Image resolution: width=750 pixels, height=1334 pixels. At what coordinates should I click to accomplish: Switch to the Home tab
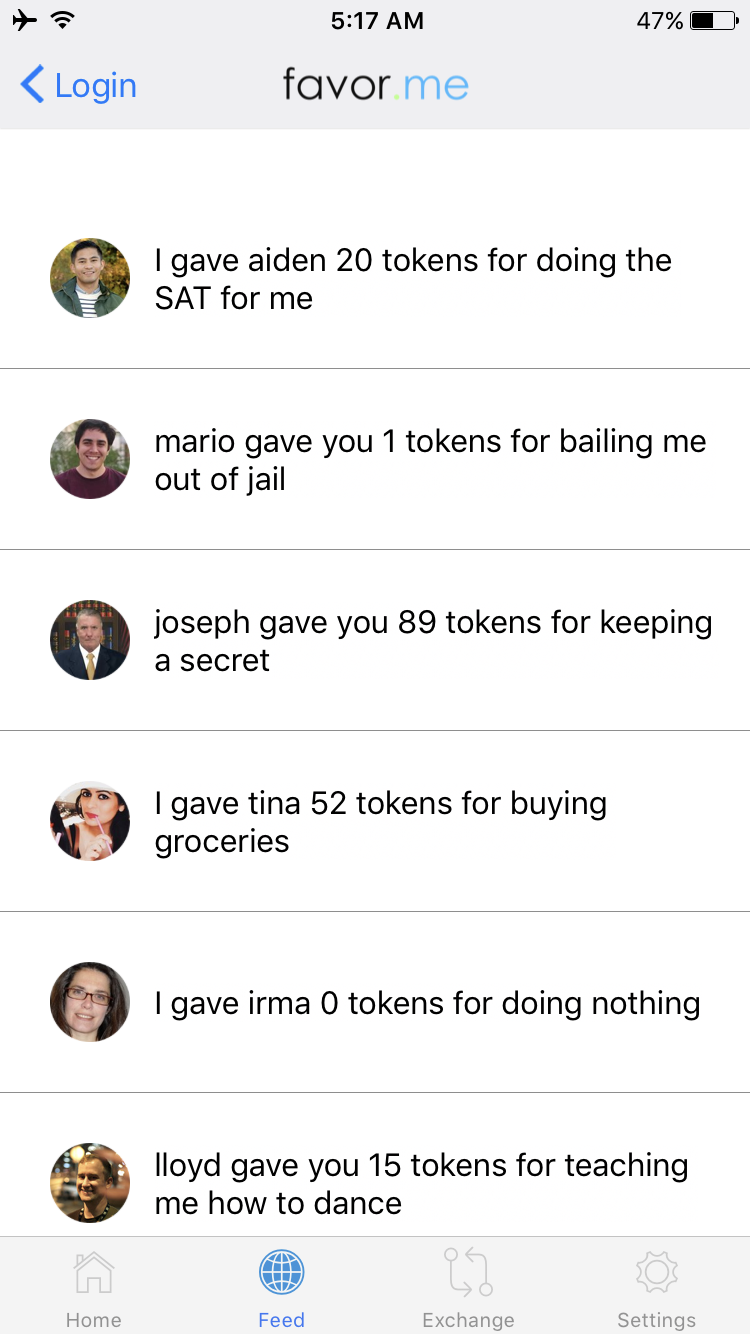[94, 1286]
